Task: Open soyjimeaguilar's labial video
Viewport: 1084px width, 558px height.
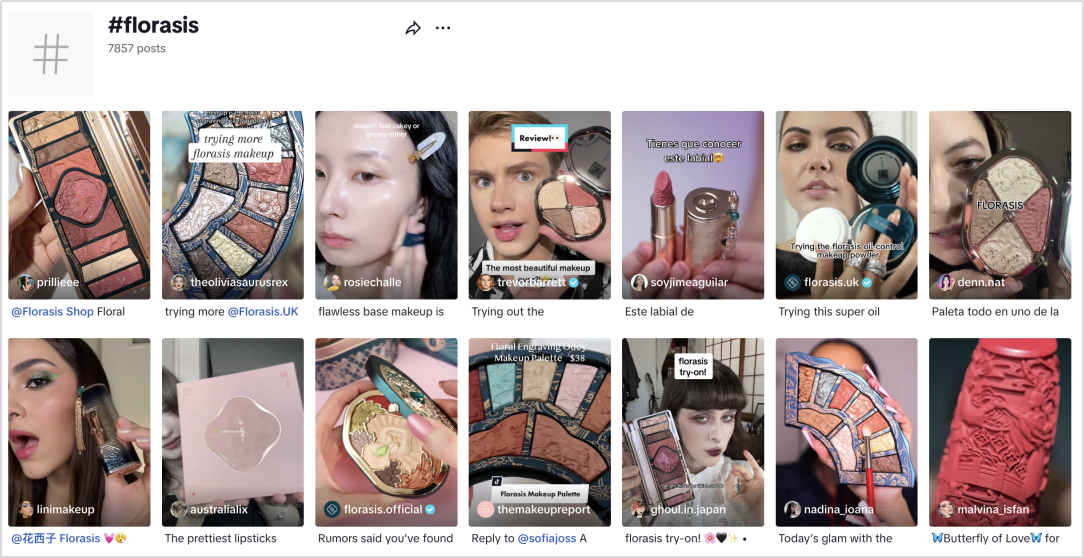Action: point(693,204)
